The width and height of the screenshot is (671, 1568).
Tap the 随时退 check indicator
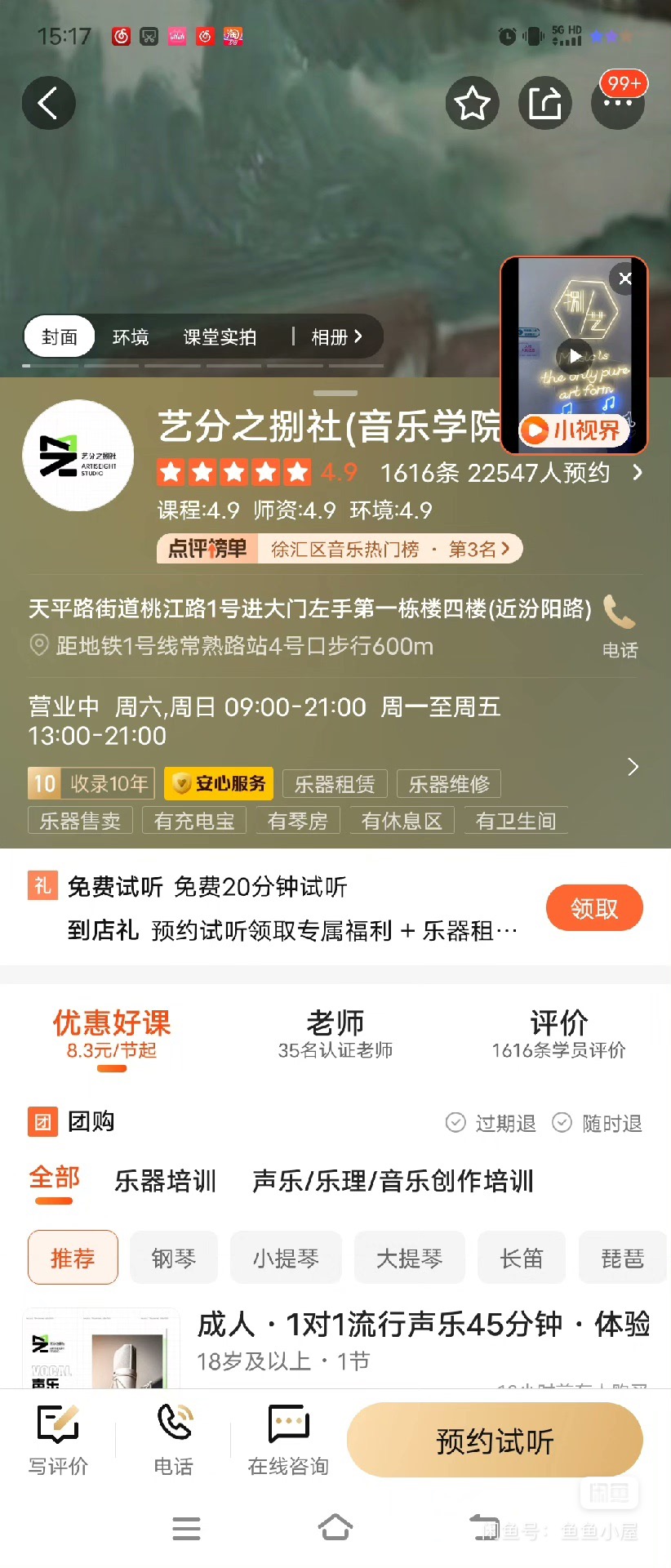coord(562,1123)
